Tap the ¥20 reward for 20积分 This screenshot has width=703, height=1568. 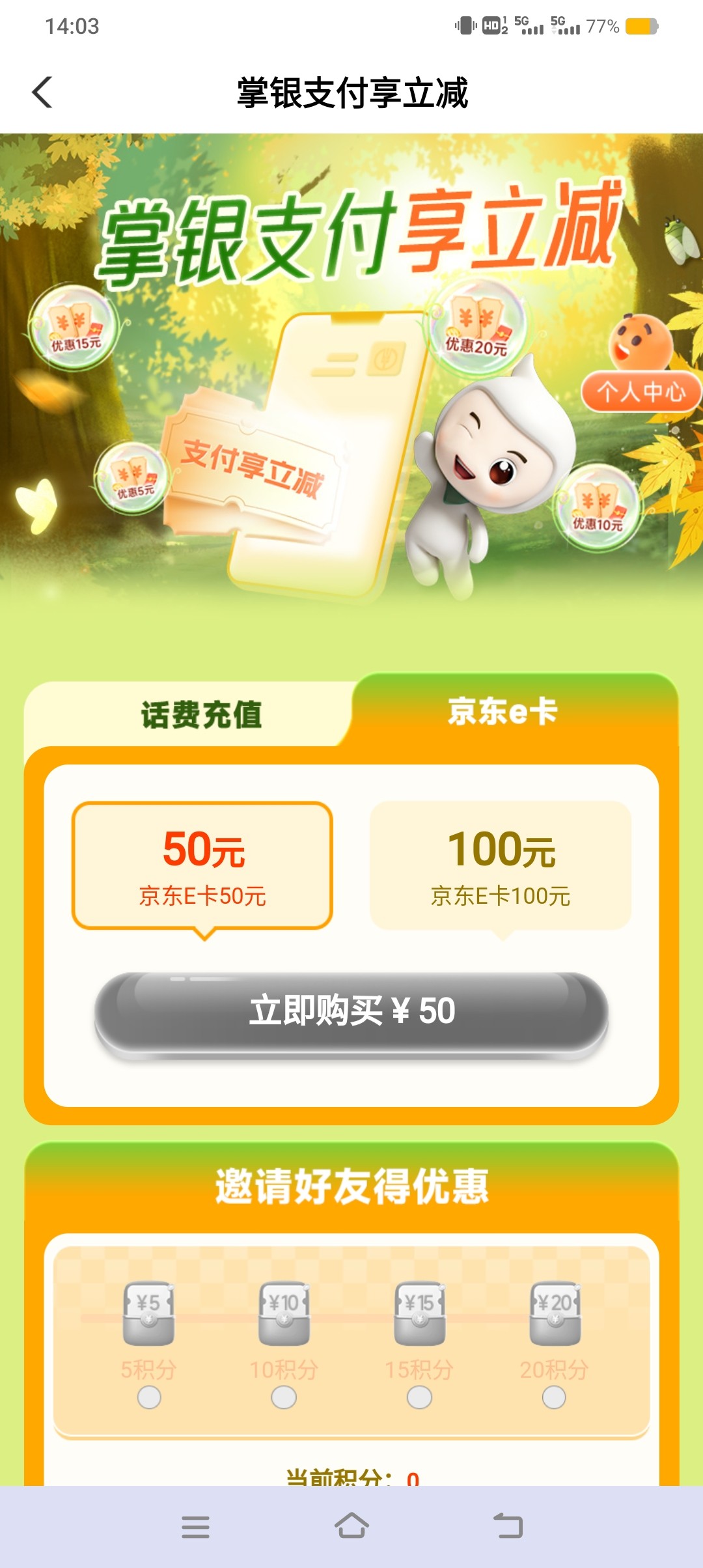click(554, 1314)
